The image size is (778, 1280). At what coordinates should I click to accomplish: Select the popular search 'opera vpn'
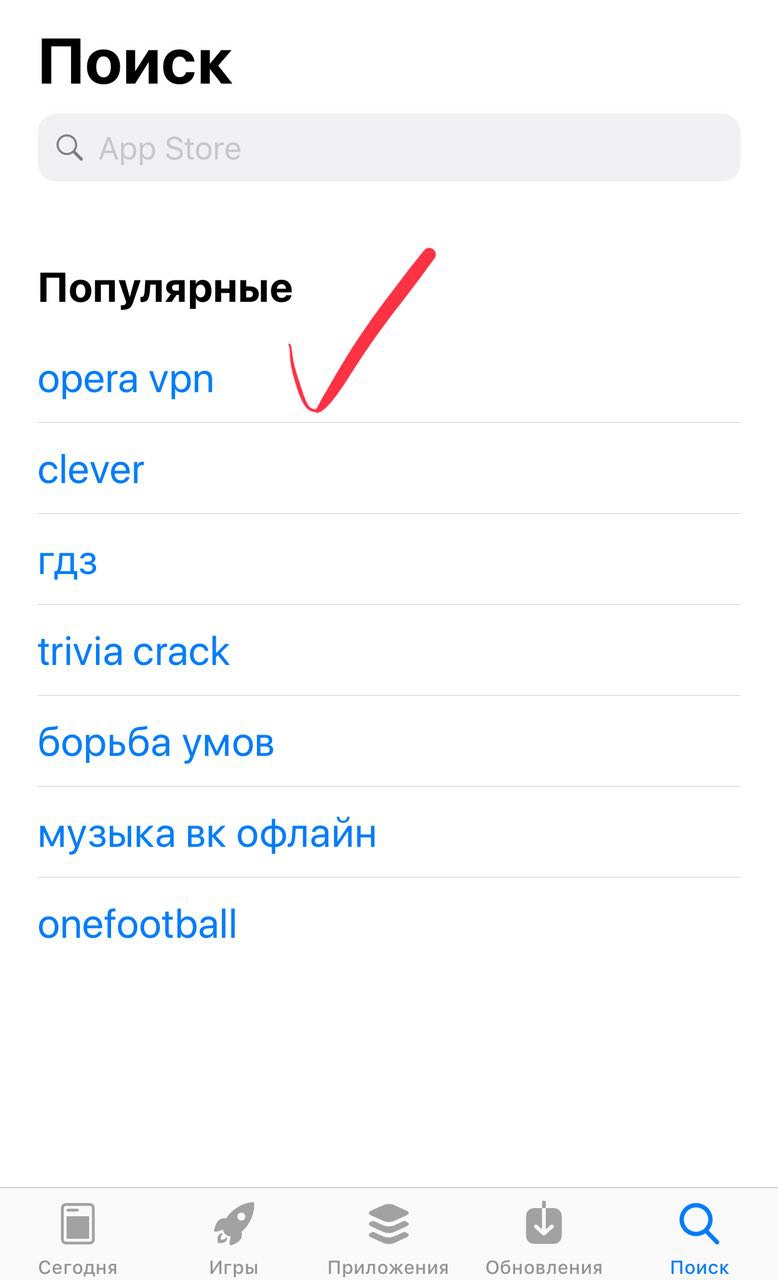[x=126, y=380]
